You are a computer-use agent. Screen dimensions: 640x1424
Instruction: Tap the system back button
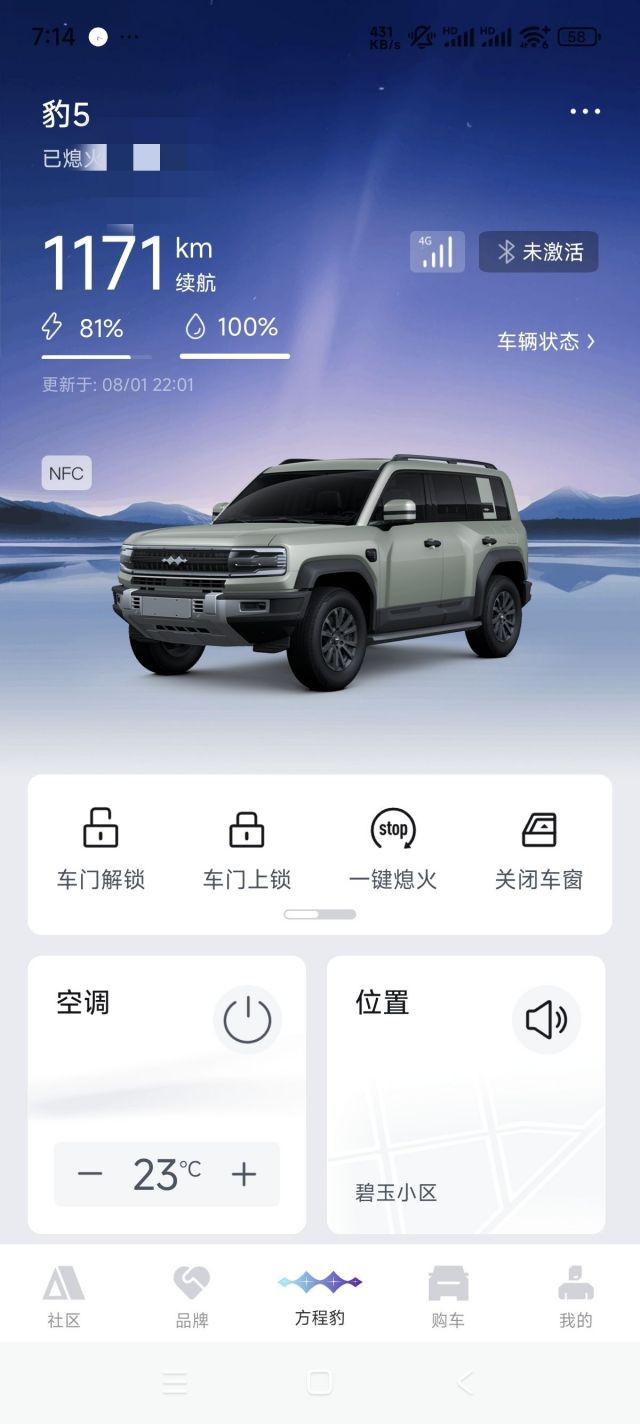(x=465, y=1383)
